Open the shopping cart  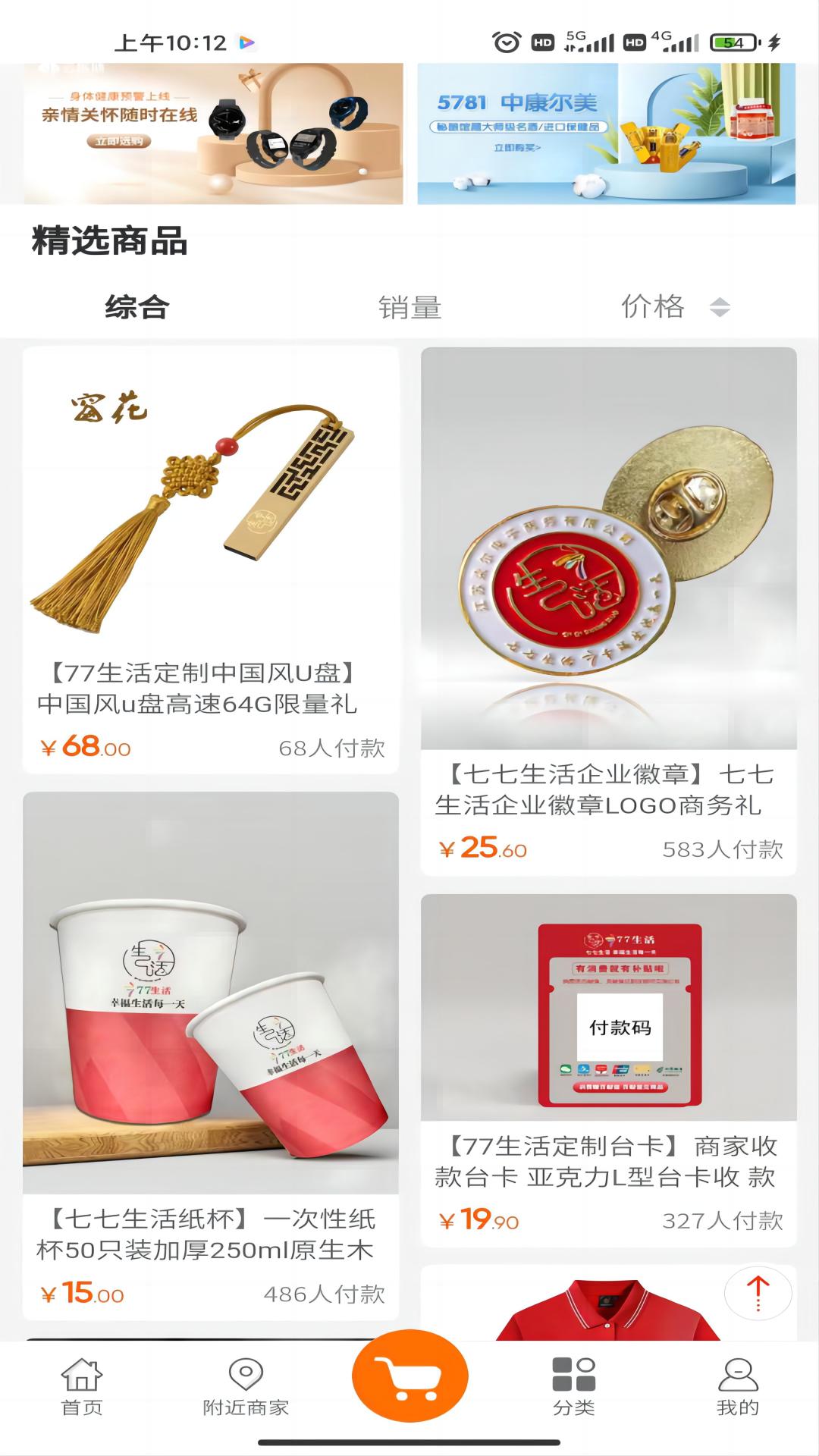409,1376
